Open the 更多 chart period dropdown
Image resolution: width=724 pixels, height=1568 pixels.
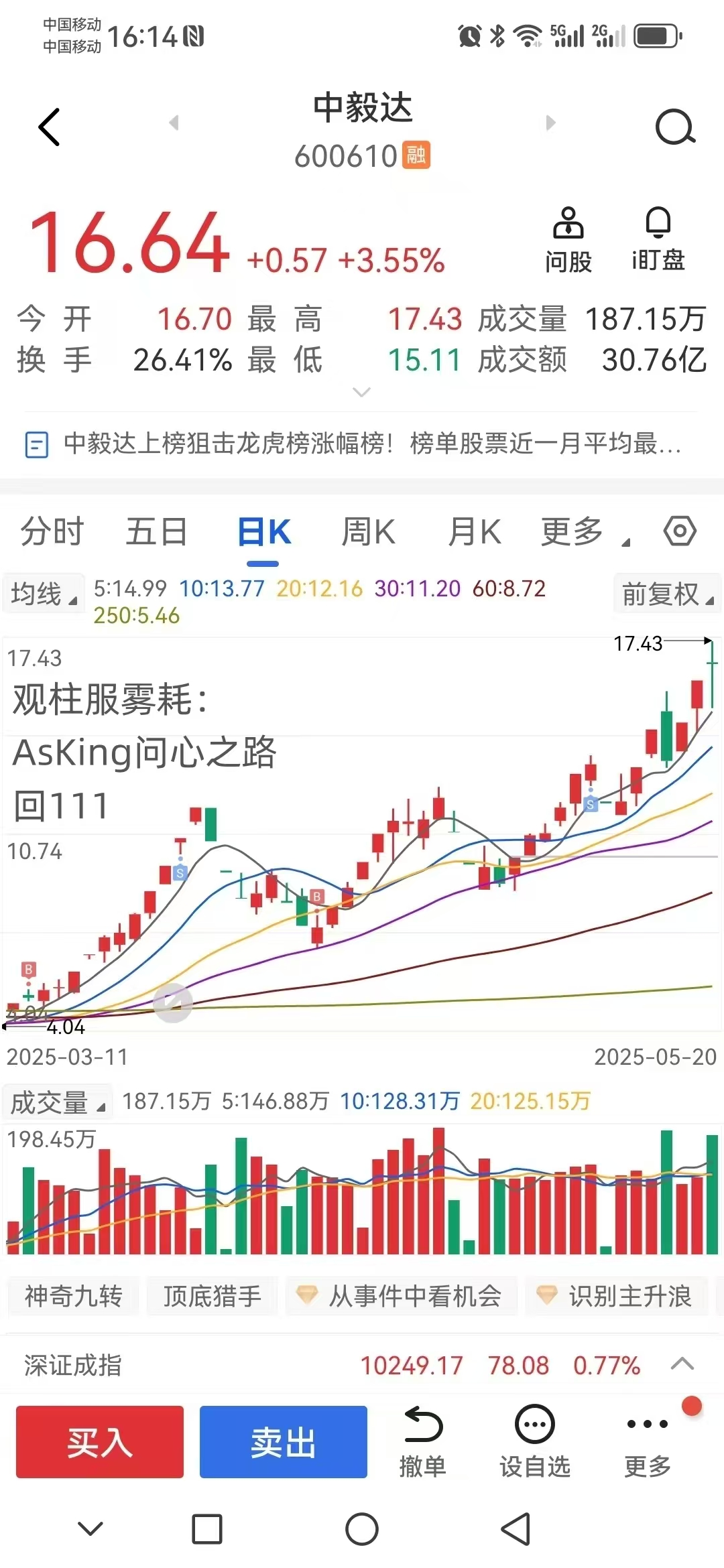pos(585,532)
